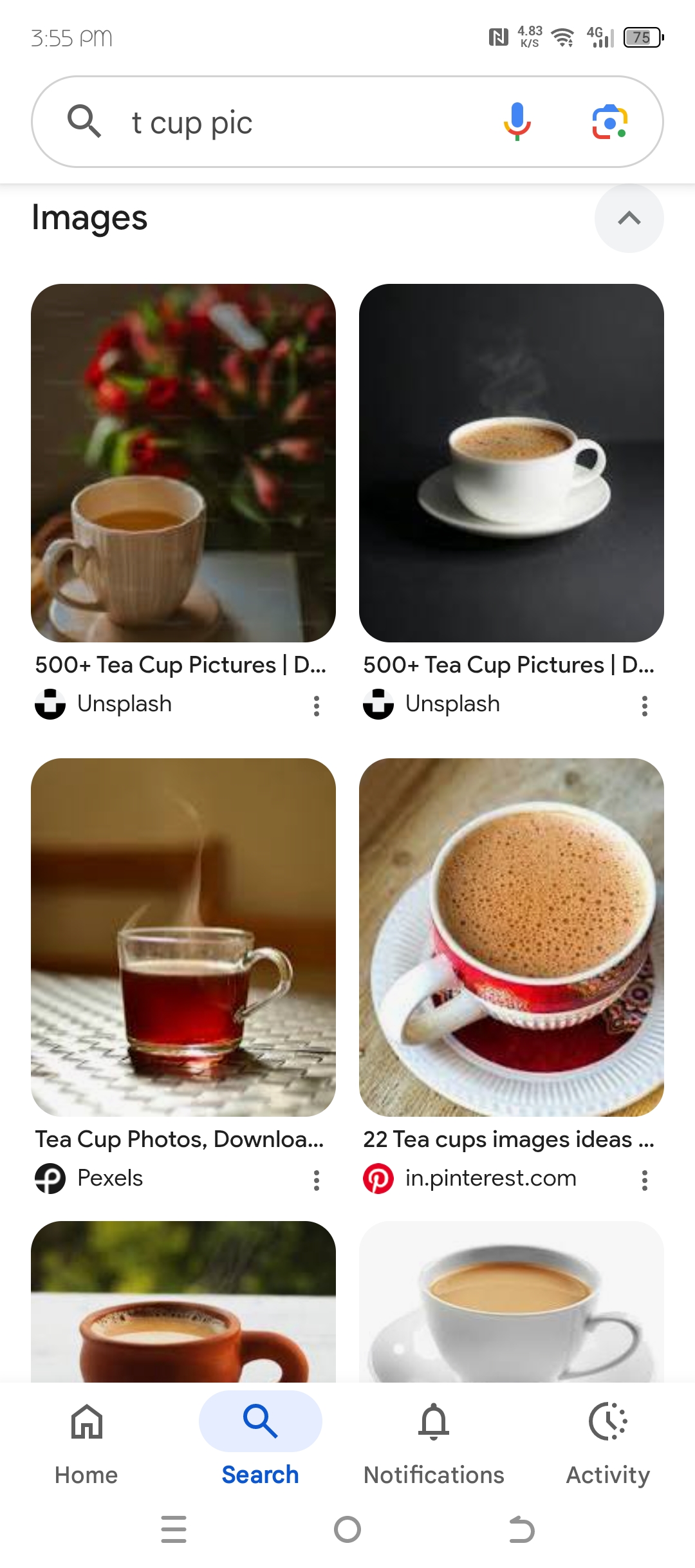The image size is (695, 1568).
Task: Open the tea cup with red flowers image
Action: click(183, 463)
